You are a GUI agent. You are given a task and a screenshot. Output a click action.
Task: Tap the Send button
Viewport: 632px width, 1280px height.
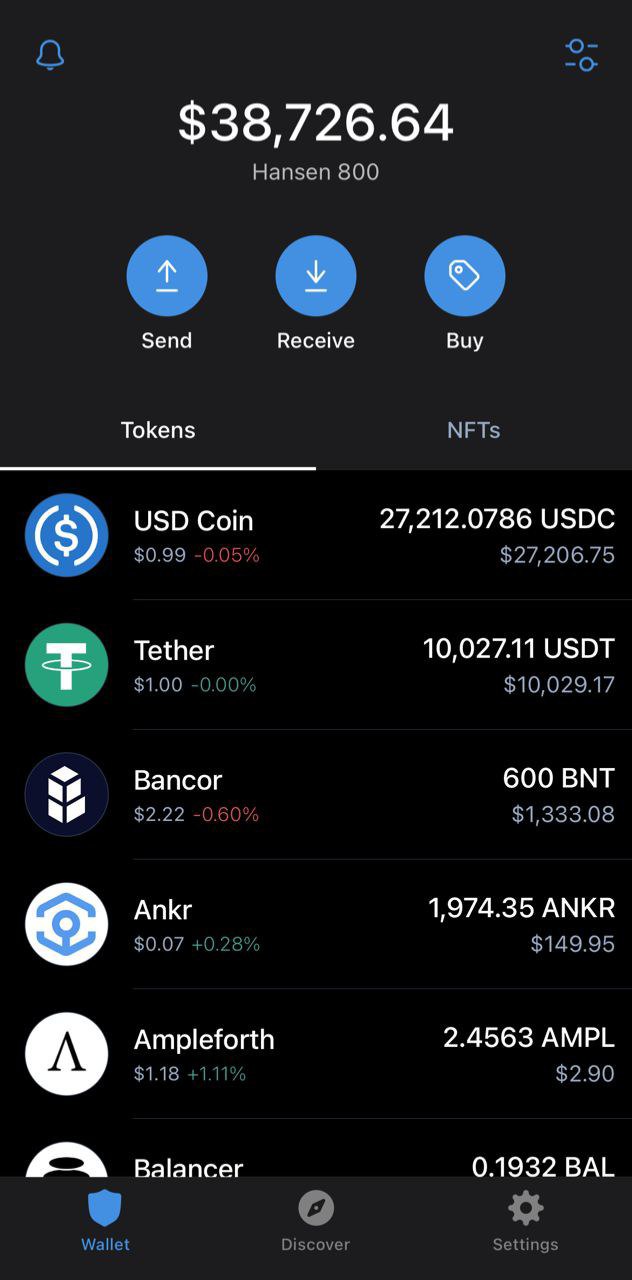[166, 276]
